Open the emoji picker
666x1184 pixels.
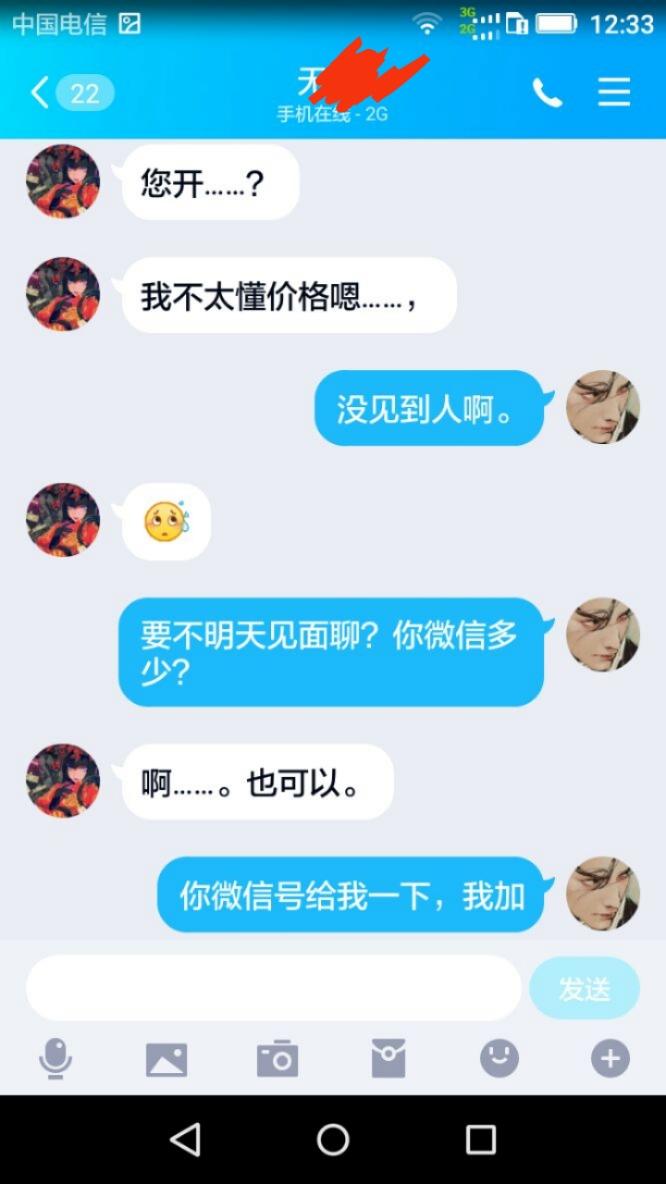pos(499,1058)
